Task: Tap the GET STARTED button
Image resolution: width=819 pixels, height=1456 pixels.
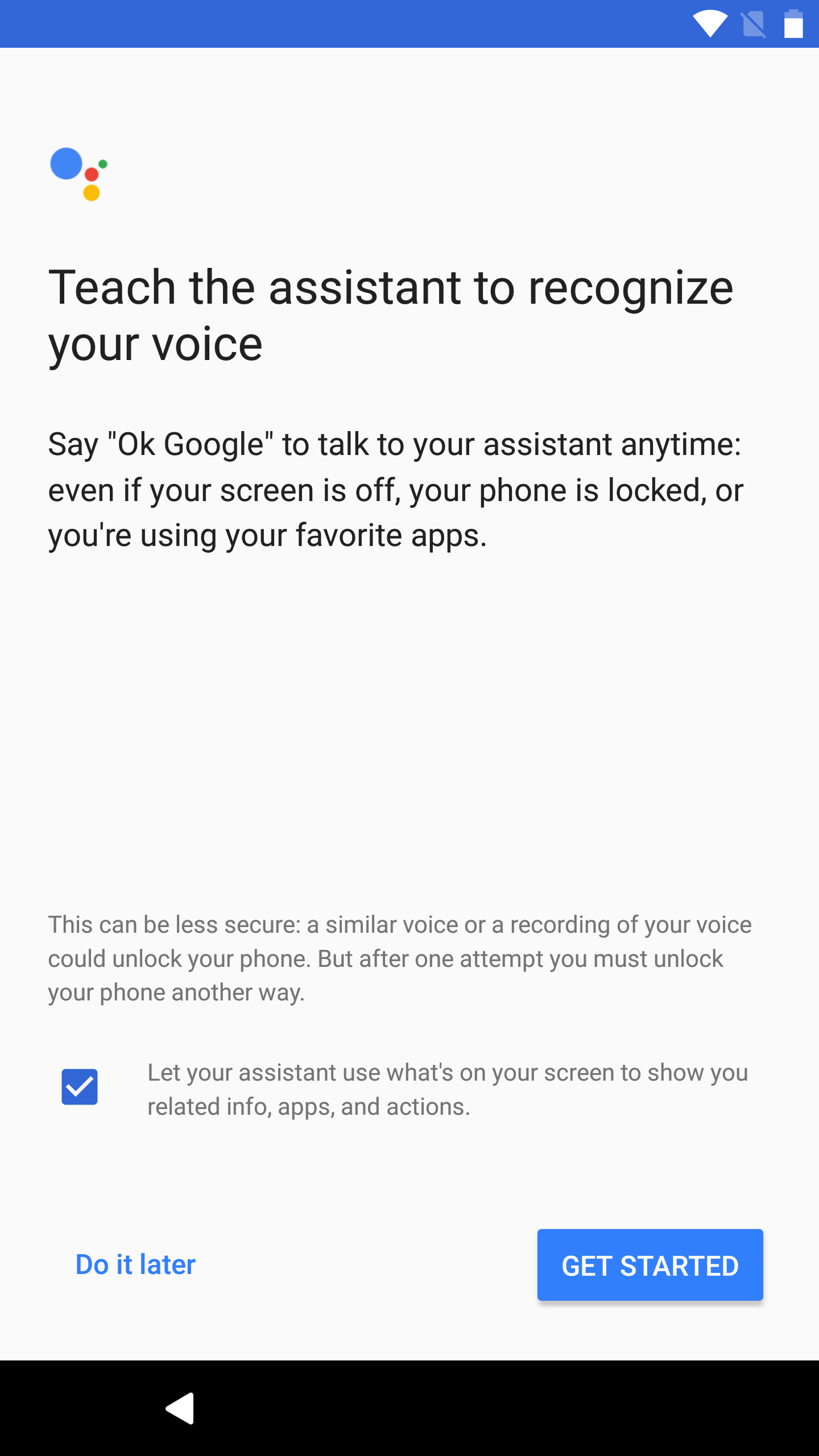Action: pyautogui.click(x=650, y=1265)
